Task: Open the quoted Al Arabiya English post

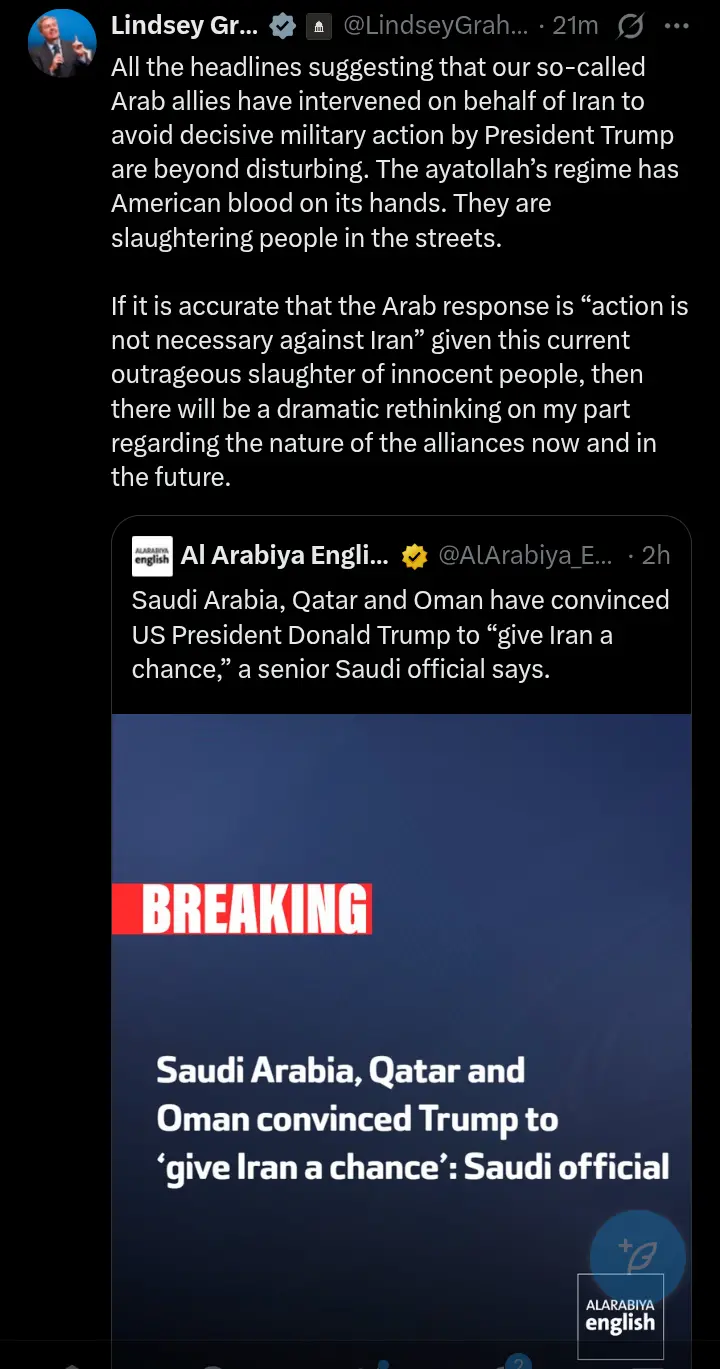Action: point(400,634)
